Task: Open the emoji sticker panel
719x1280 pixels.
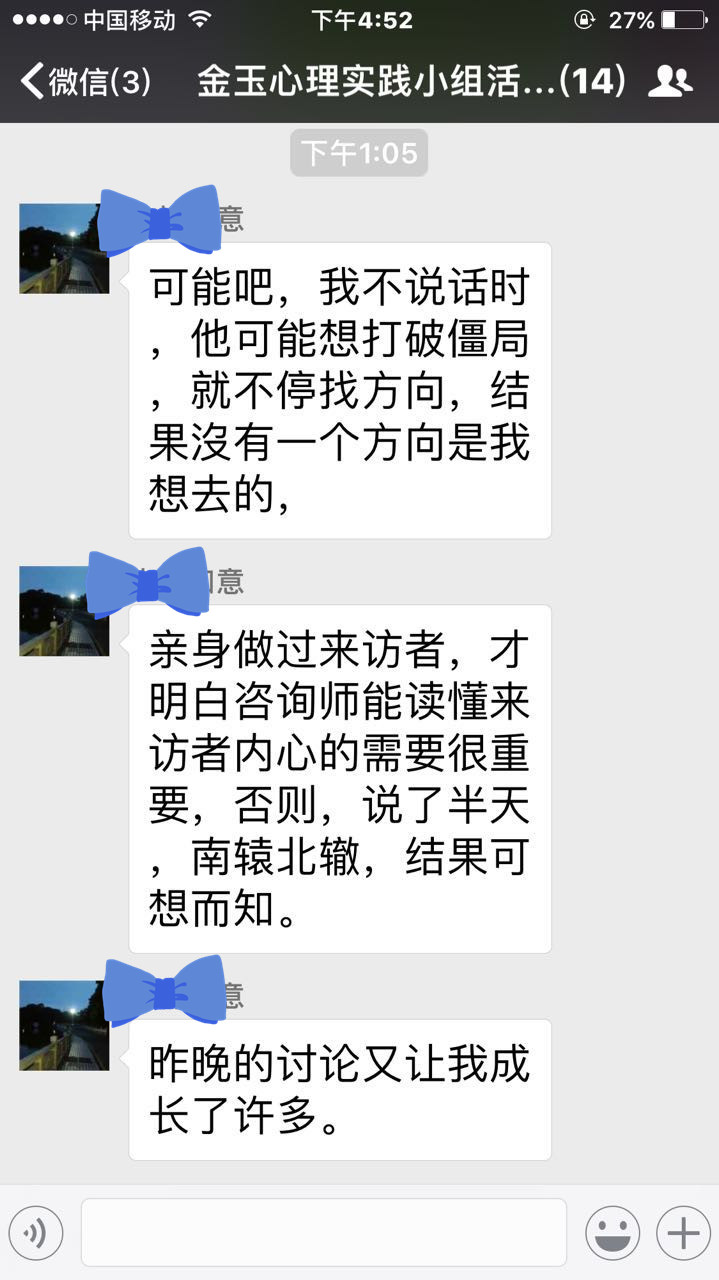Action: [x=612, y=1233]
